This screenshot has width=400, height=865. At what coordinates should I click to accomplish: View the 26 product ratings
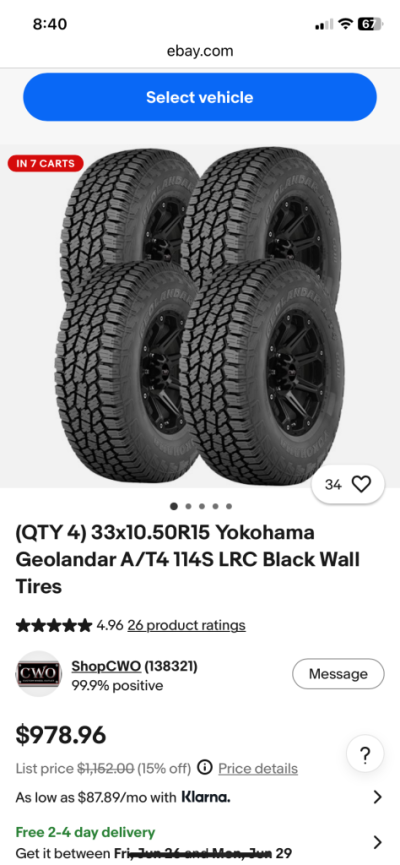coord(186,625)
